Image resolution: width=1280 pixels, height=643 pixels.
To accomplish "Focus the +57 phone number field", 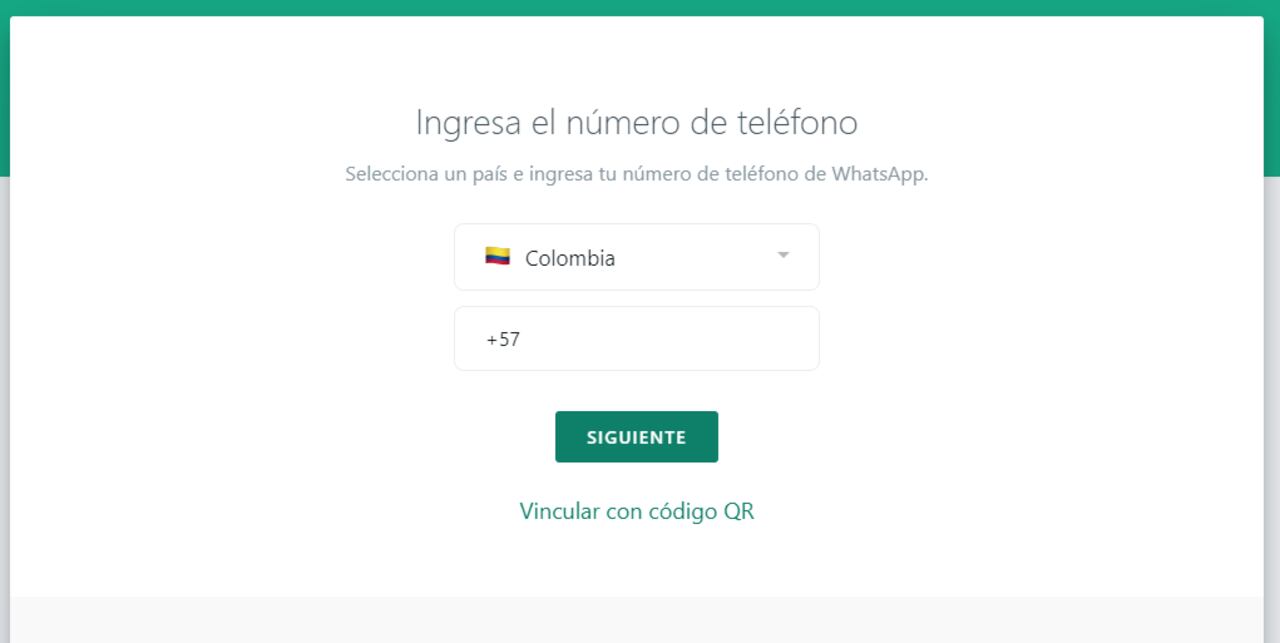I will point(650,339).
